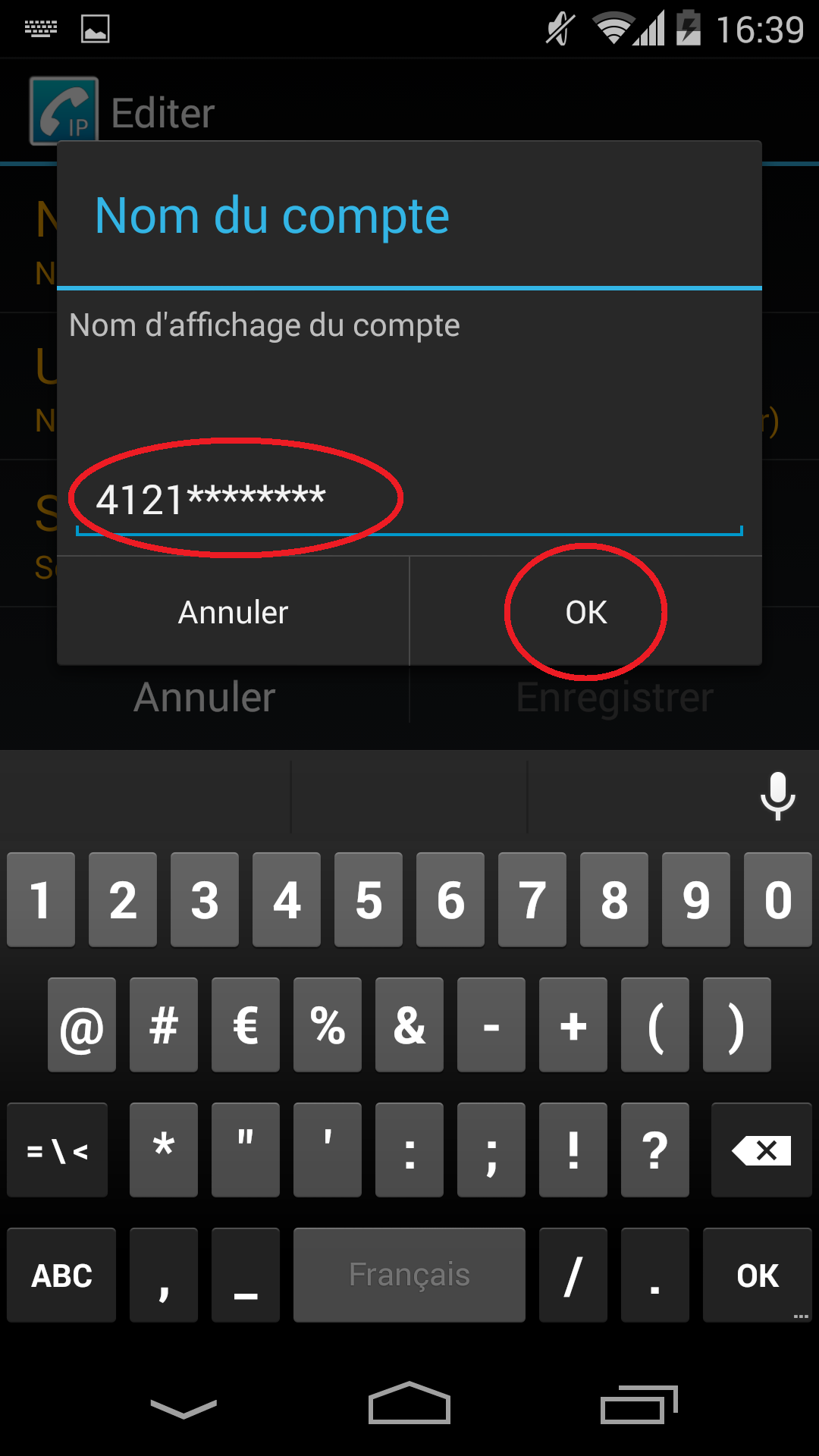Tap the backspace key on keyboard
This screenshot has width=819, height=1456.
[x=761, y=1150]
